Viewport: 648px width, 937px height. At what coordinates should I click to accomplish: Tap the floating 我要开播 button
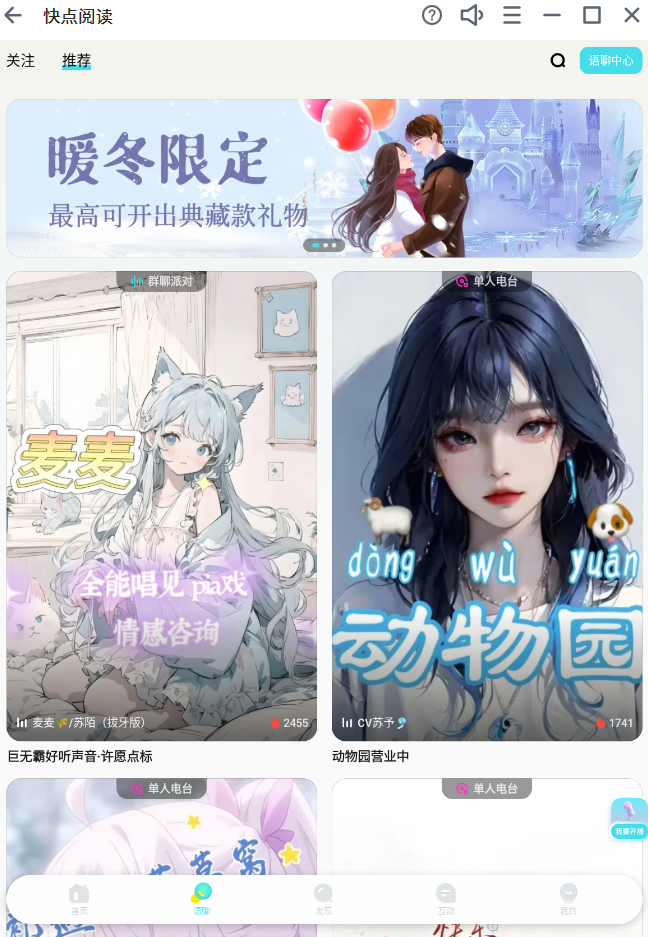tap(629, 818)
